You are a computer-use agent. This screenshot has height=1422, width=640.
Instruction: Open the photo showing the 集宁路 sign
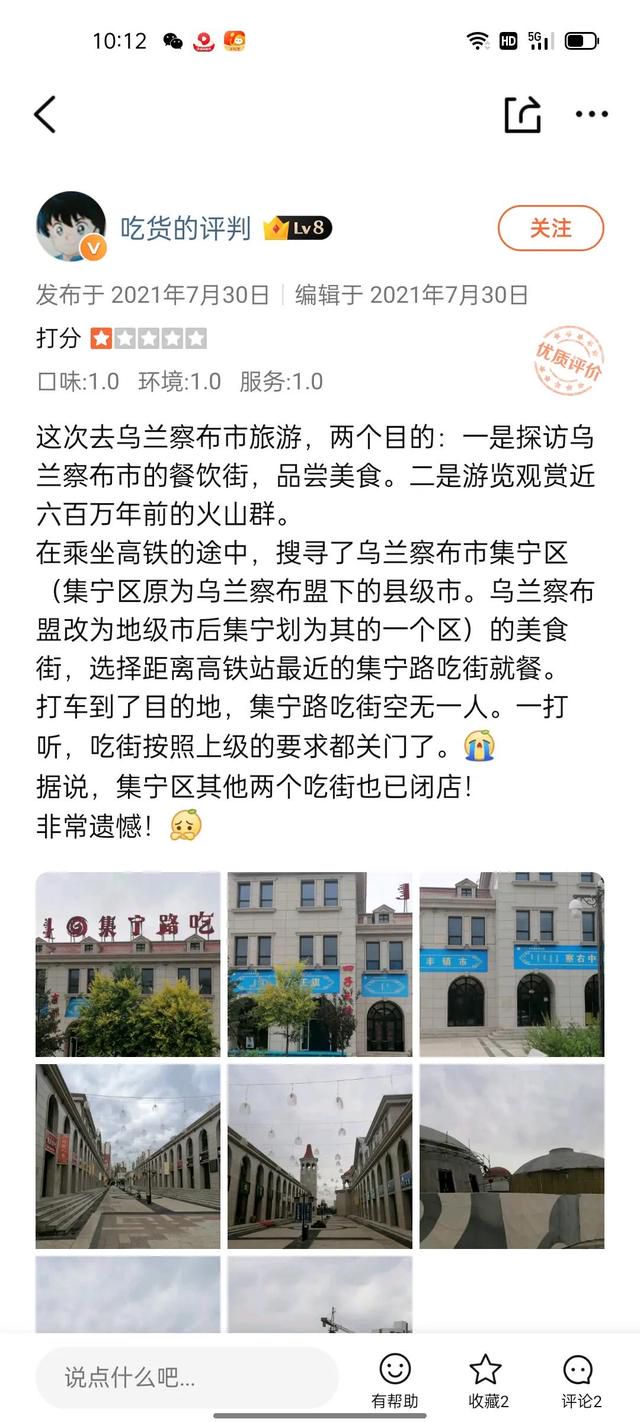[x=128, y=964]
